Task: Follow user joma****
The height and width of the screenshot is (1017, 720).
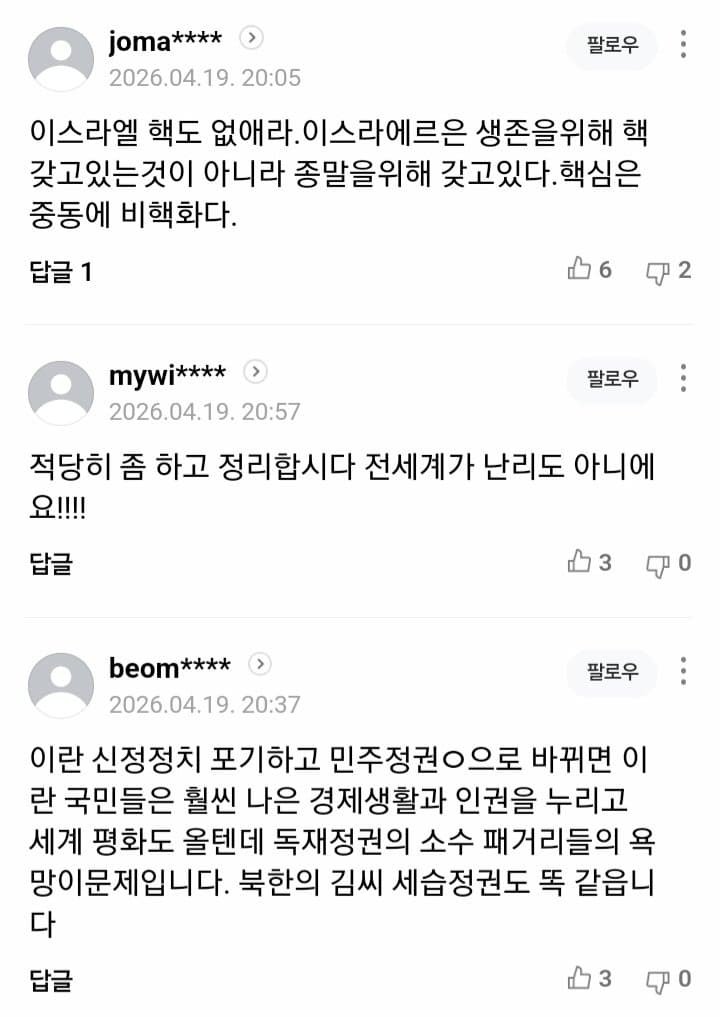Action: pos(612,45)
